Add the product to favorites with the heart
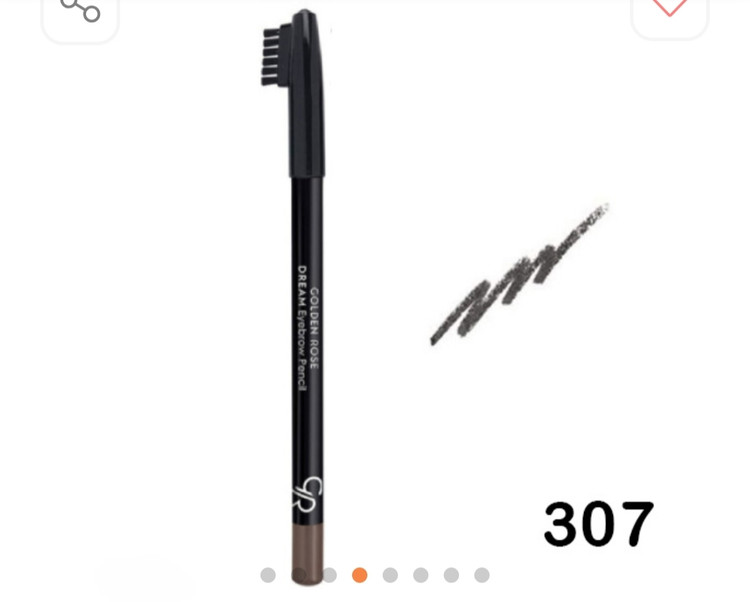 point(669,9)
